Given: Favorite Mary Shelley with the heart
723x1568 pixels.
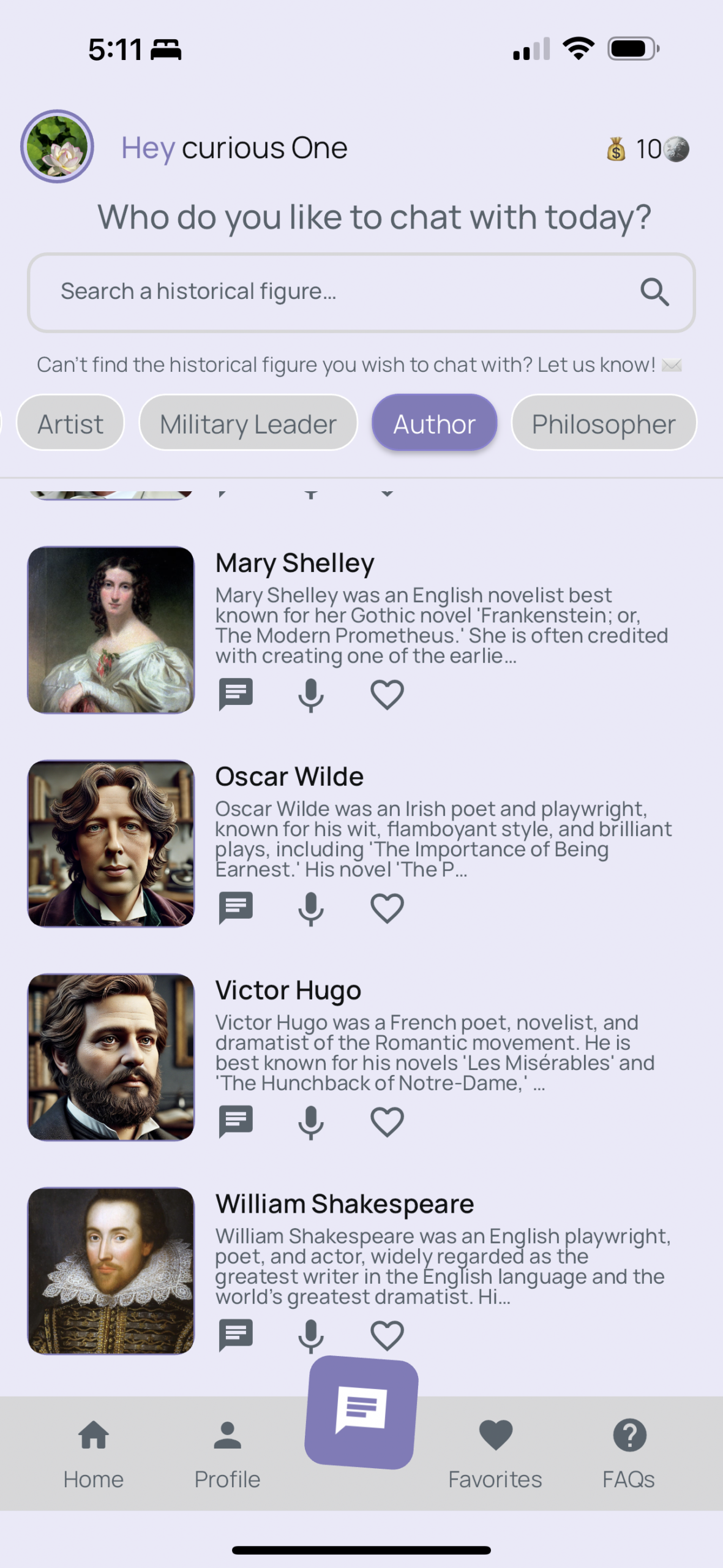Looking at the screenshot, I should click(x=387, y=695).
